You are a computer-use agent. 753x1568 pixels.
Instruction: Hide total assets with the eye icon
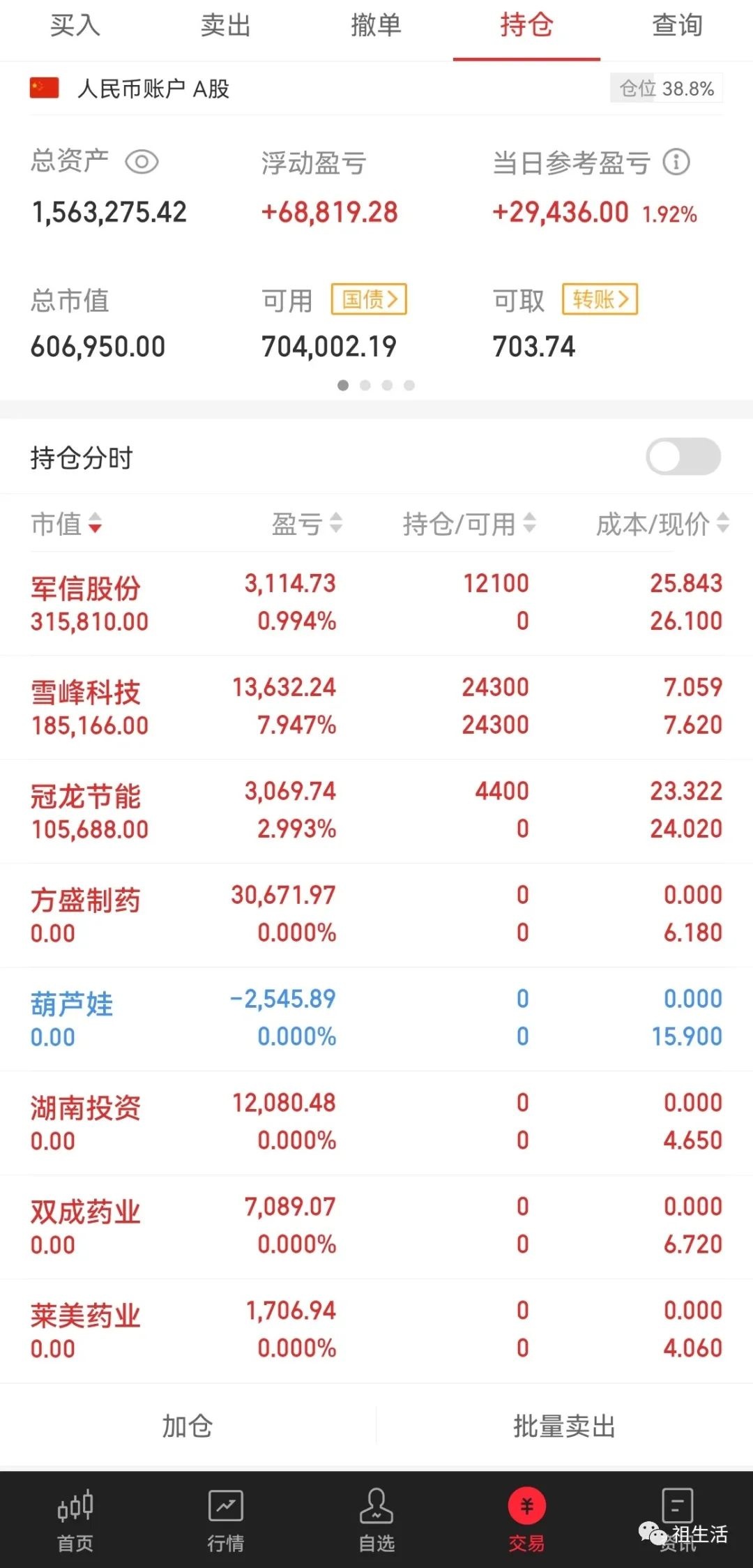pyautogui.click(x=142, y=162)
